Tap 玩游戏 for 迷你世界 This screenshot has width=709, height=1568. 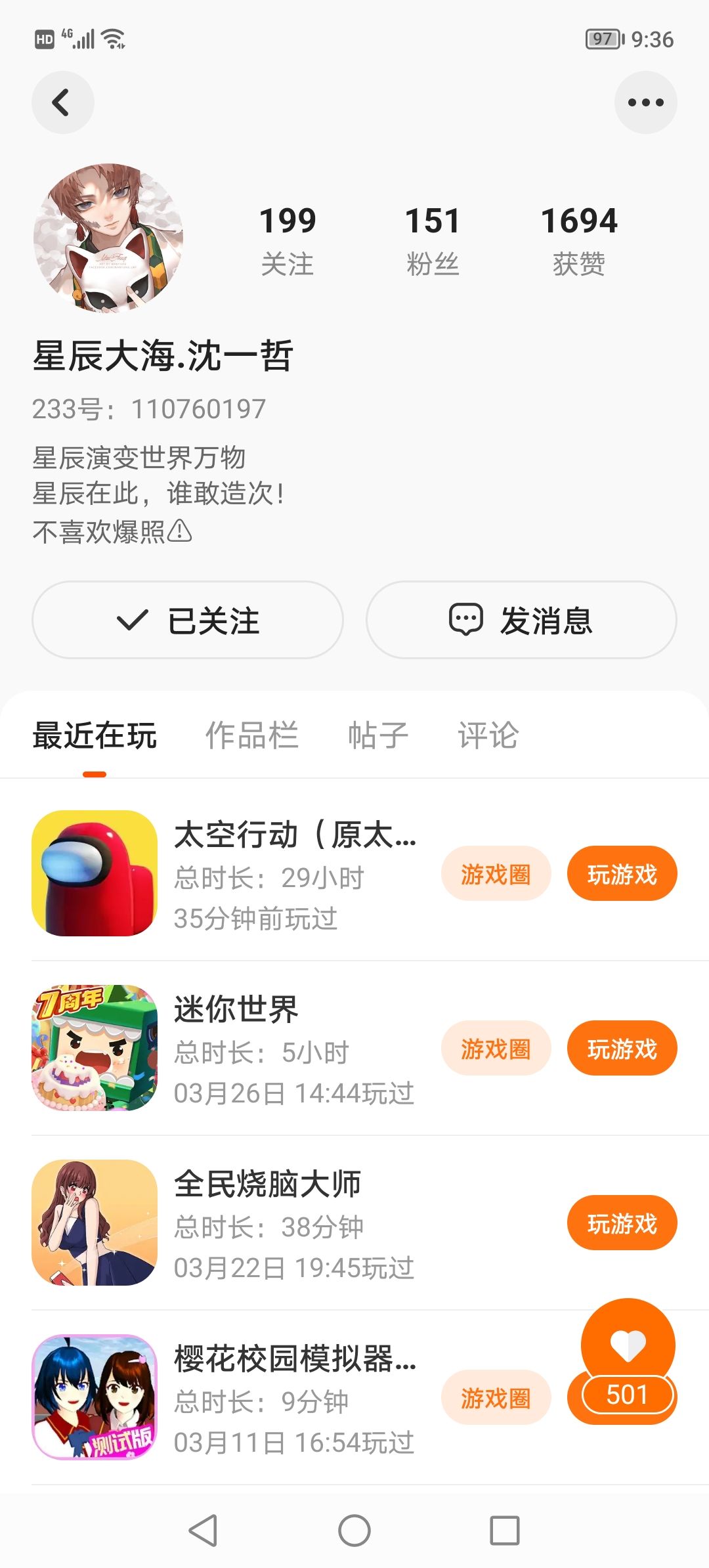pyautogui.click(x=622, y=1049)
